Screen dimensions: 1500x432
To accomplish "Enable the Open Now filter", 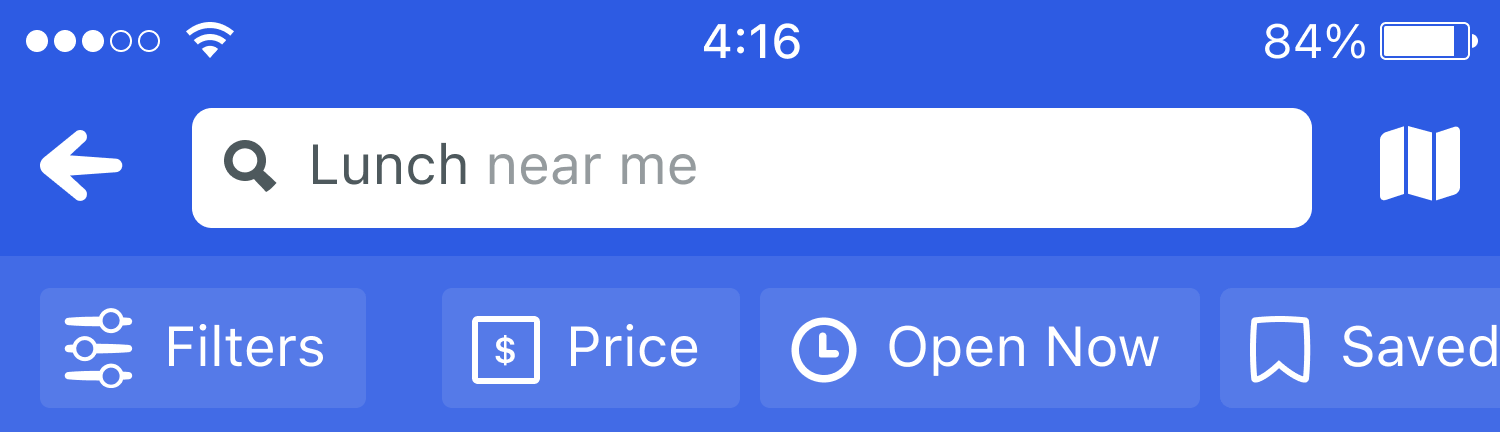I will [x=979, y=348].
